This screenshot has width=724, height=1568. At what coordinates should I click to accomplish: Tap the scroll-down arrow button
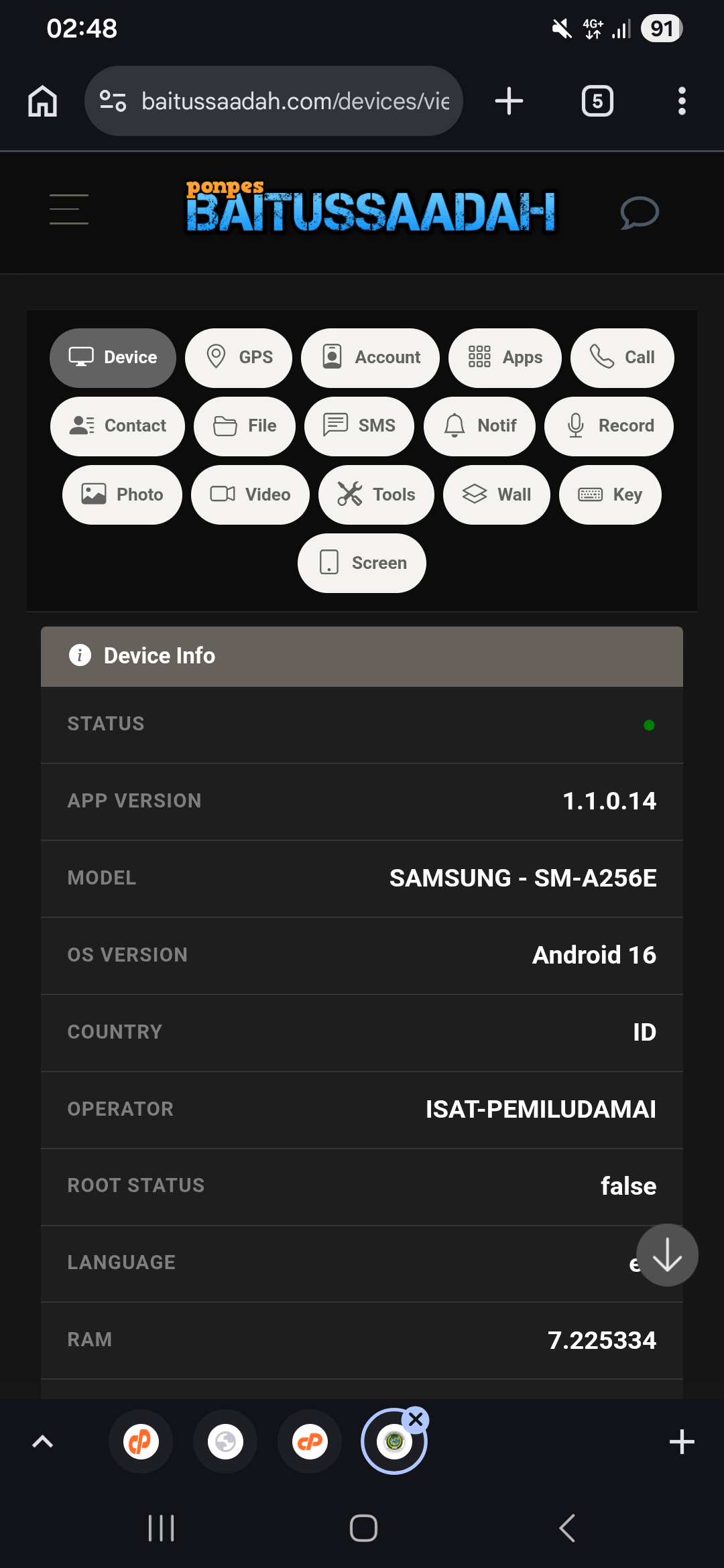667,1255
